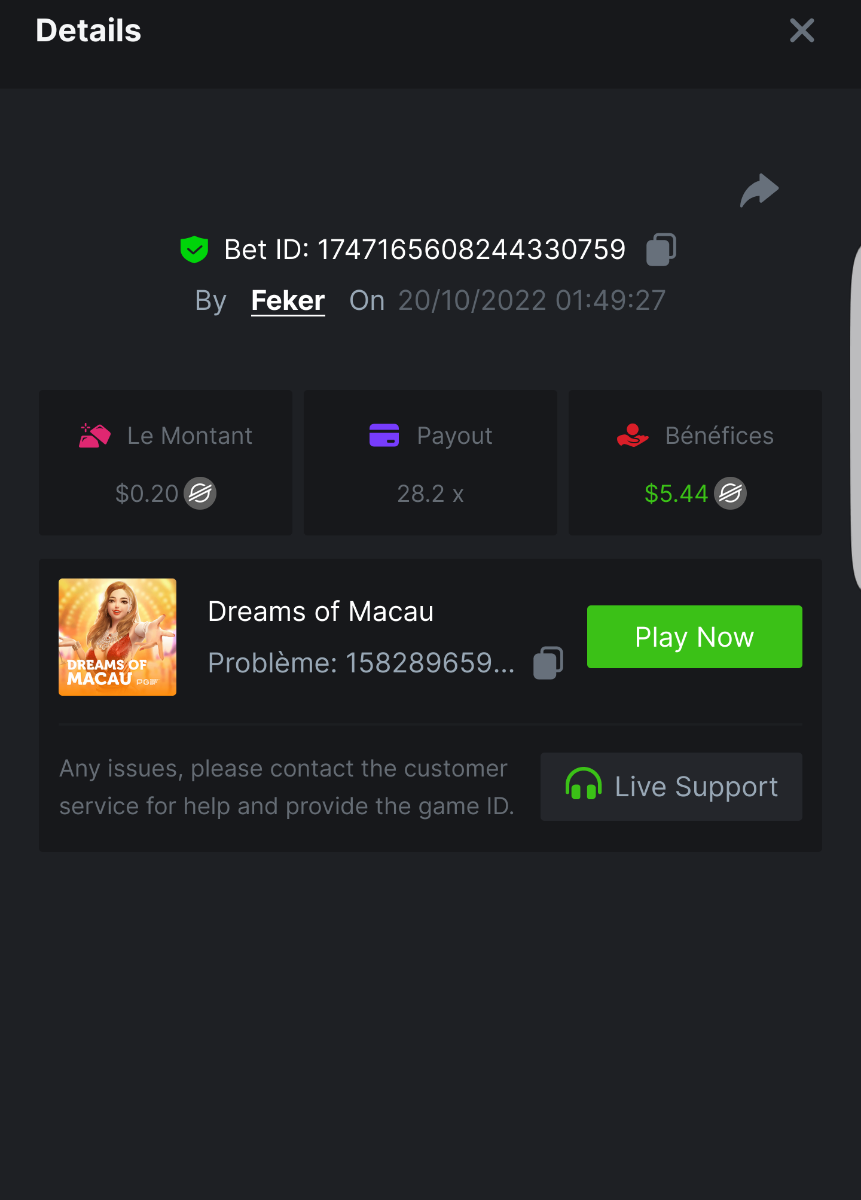
Task: Copy the Problème game ID
Action: point(548,663)
